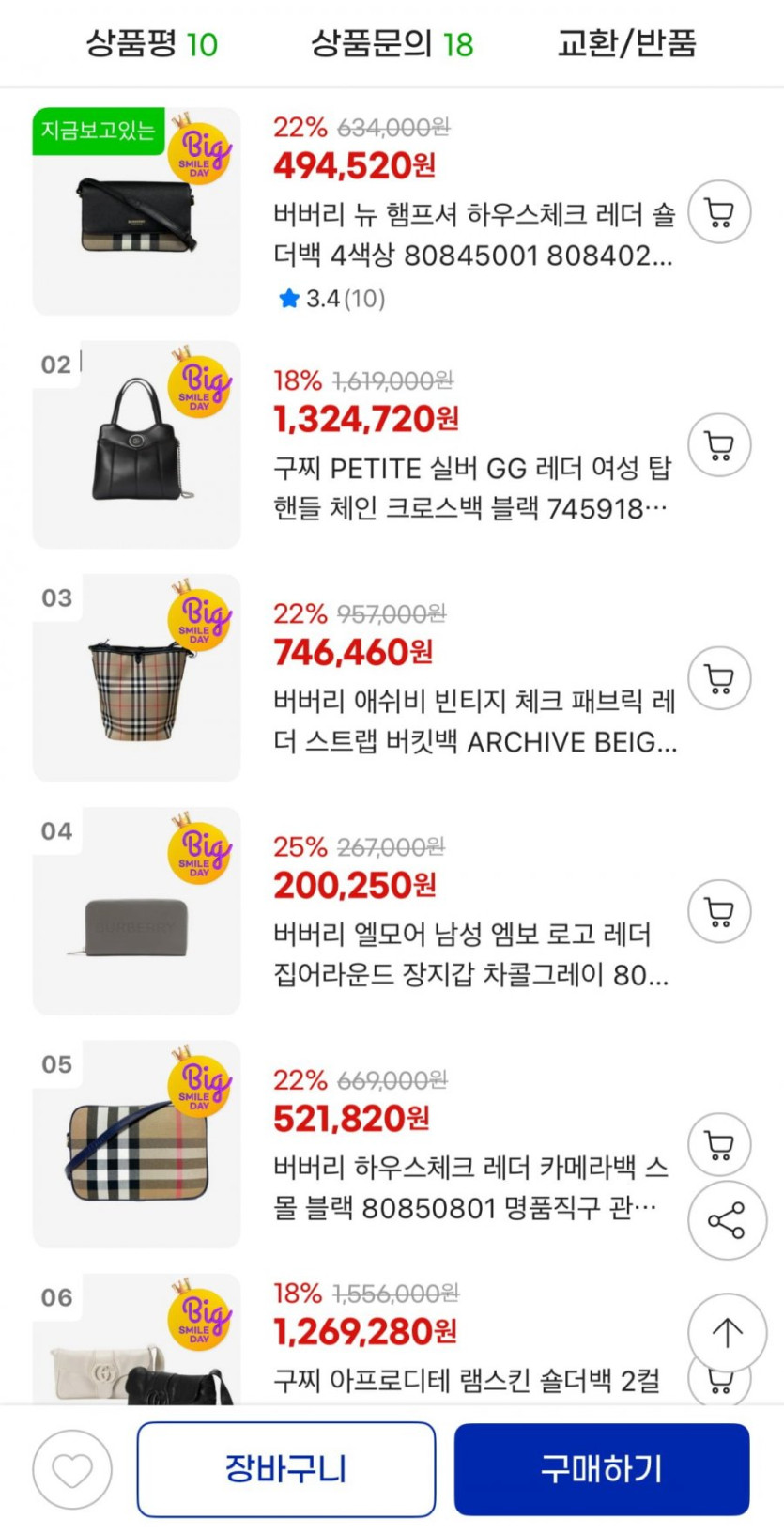Image resolution: width=784 pixels, height=1534 pixels.
Task: Share this product page
Action: tap(727, 1220)
